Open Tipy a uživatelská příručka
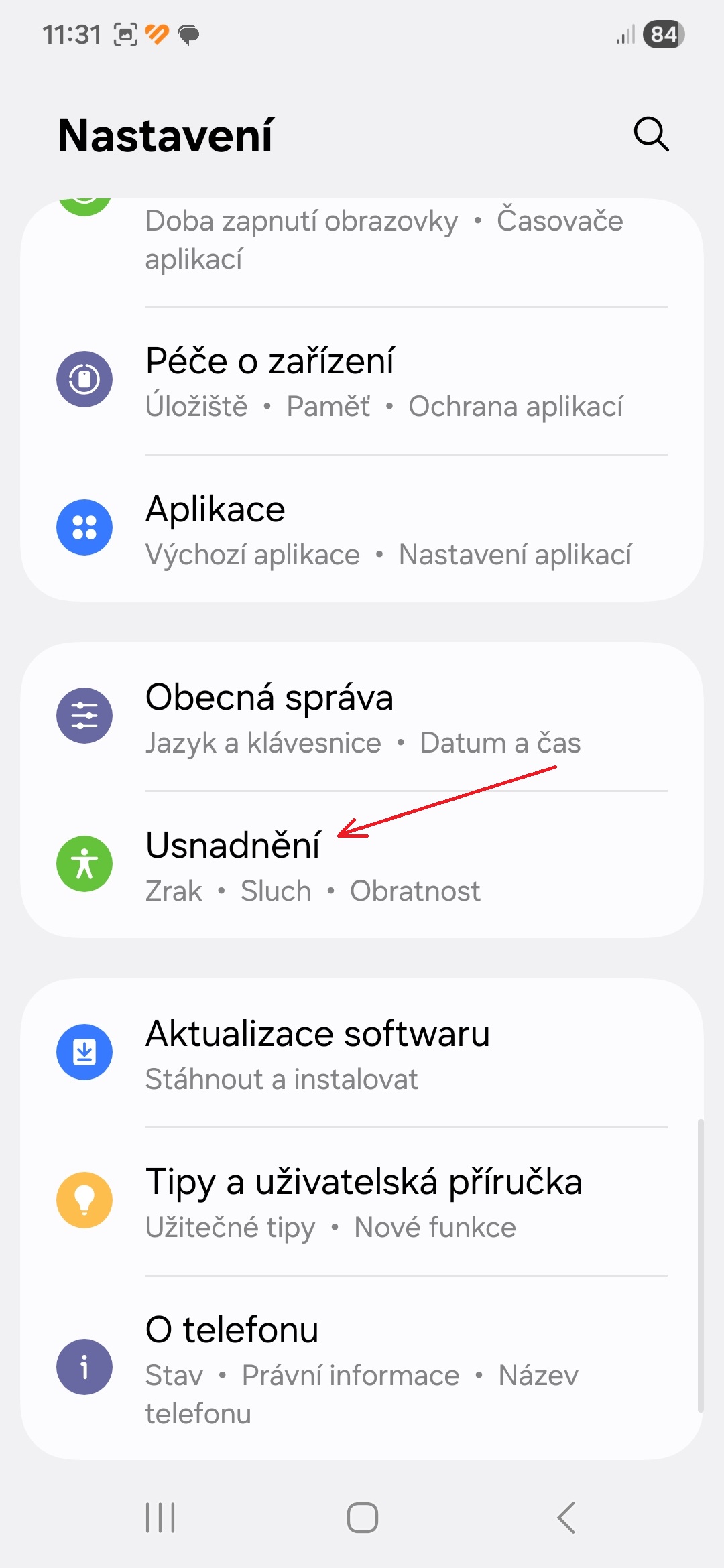This screenshot has height=1568, width=724. click(x=362, y=1201)
